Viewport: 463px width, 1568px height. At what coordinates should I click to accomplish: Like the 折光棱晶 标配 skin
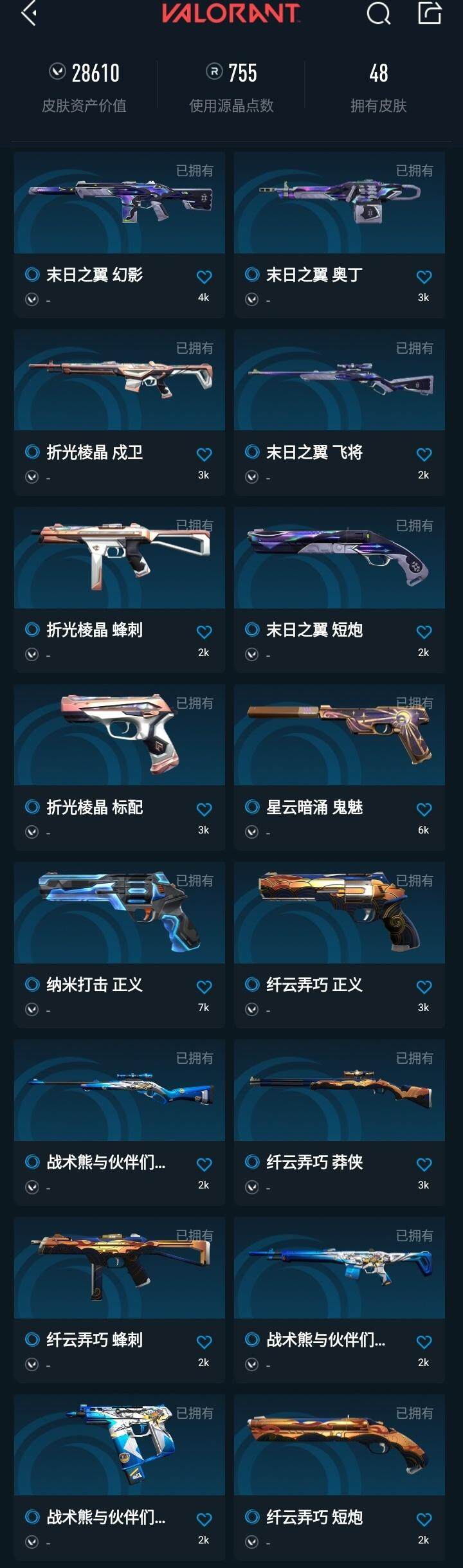click(204, 810)
